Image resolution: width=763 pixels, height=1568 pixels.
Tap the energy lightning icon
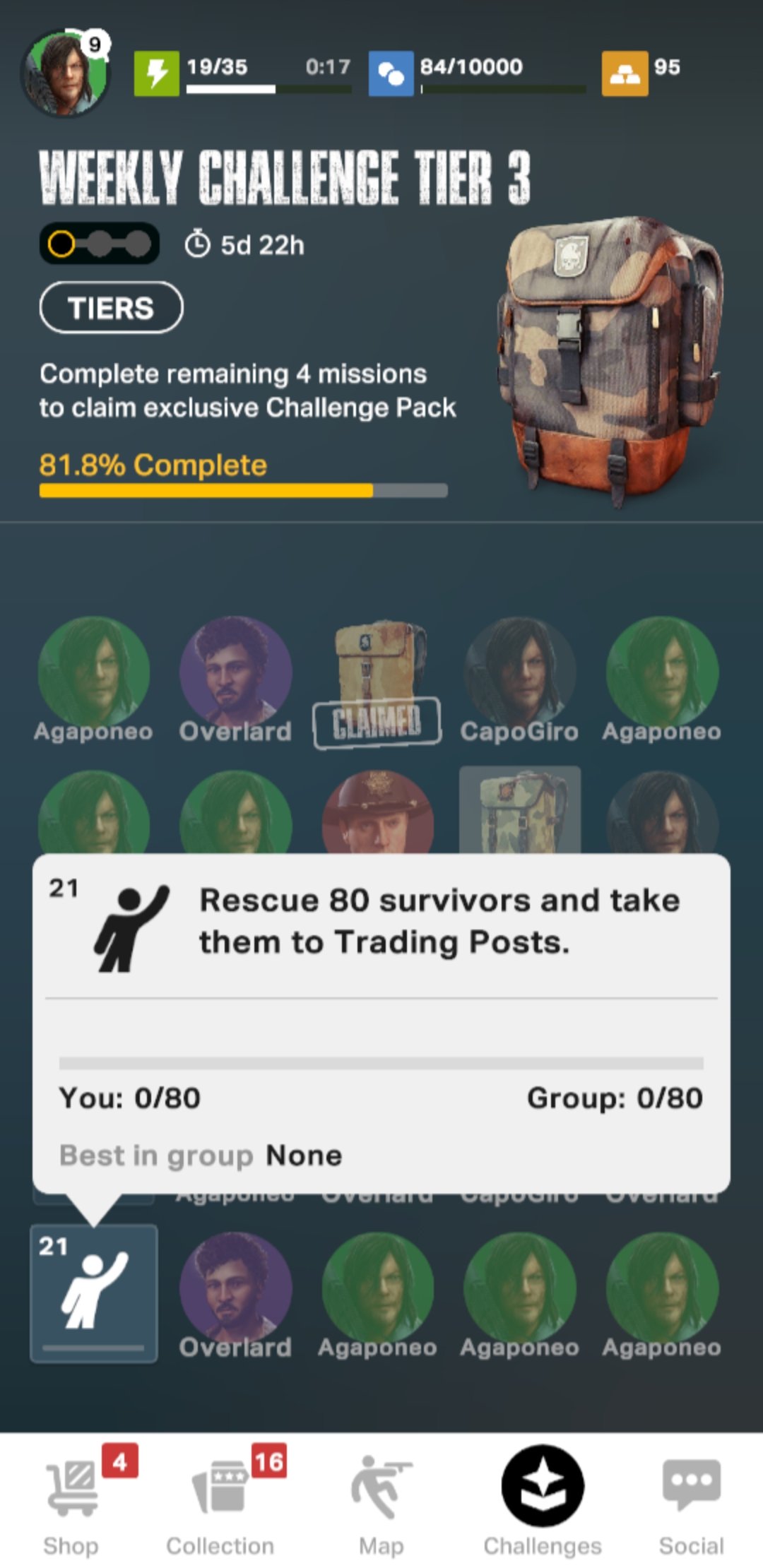click(157, 73)
